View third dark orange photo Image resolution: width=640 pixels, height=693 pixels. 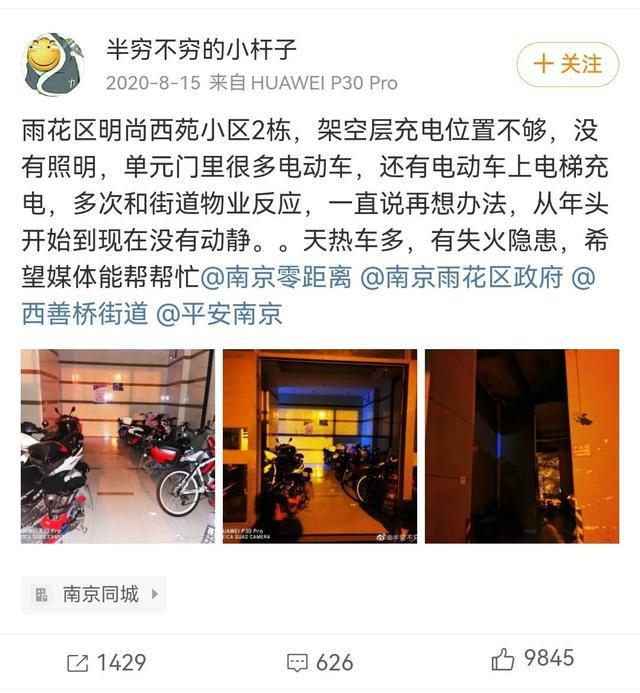pos(521,446)
